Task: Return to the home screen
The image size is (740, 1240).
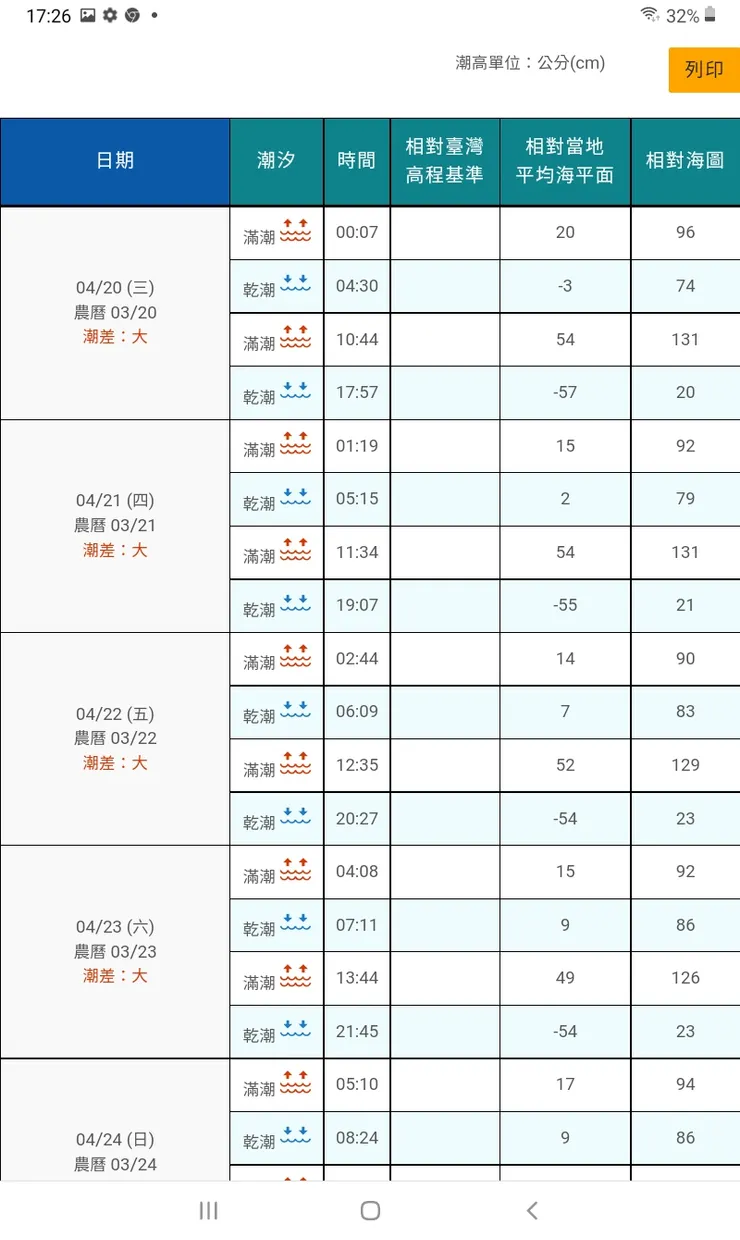Action: pyautogui.click(x=370, y=1211)
